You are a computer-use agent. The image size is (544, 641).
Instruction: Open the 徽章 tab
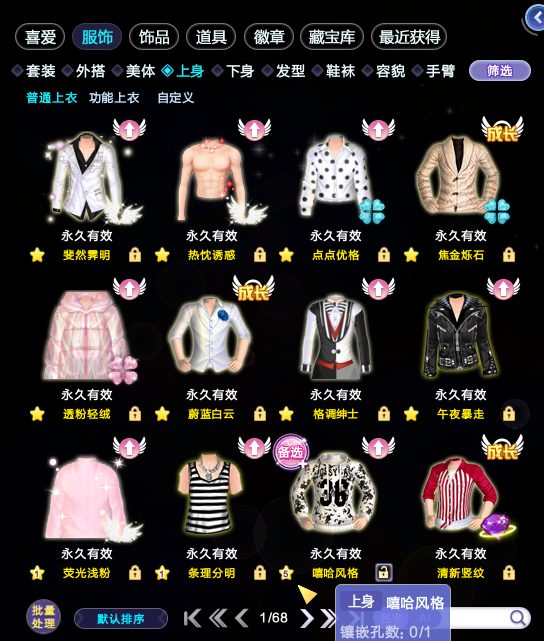point(269,37)
